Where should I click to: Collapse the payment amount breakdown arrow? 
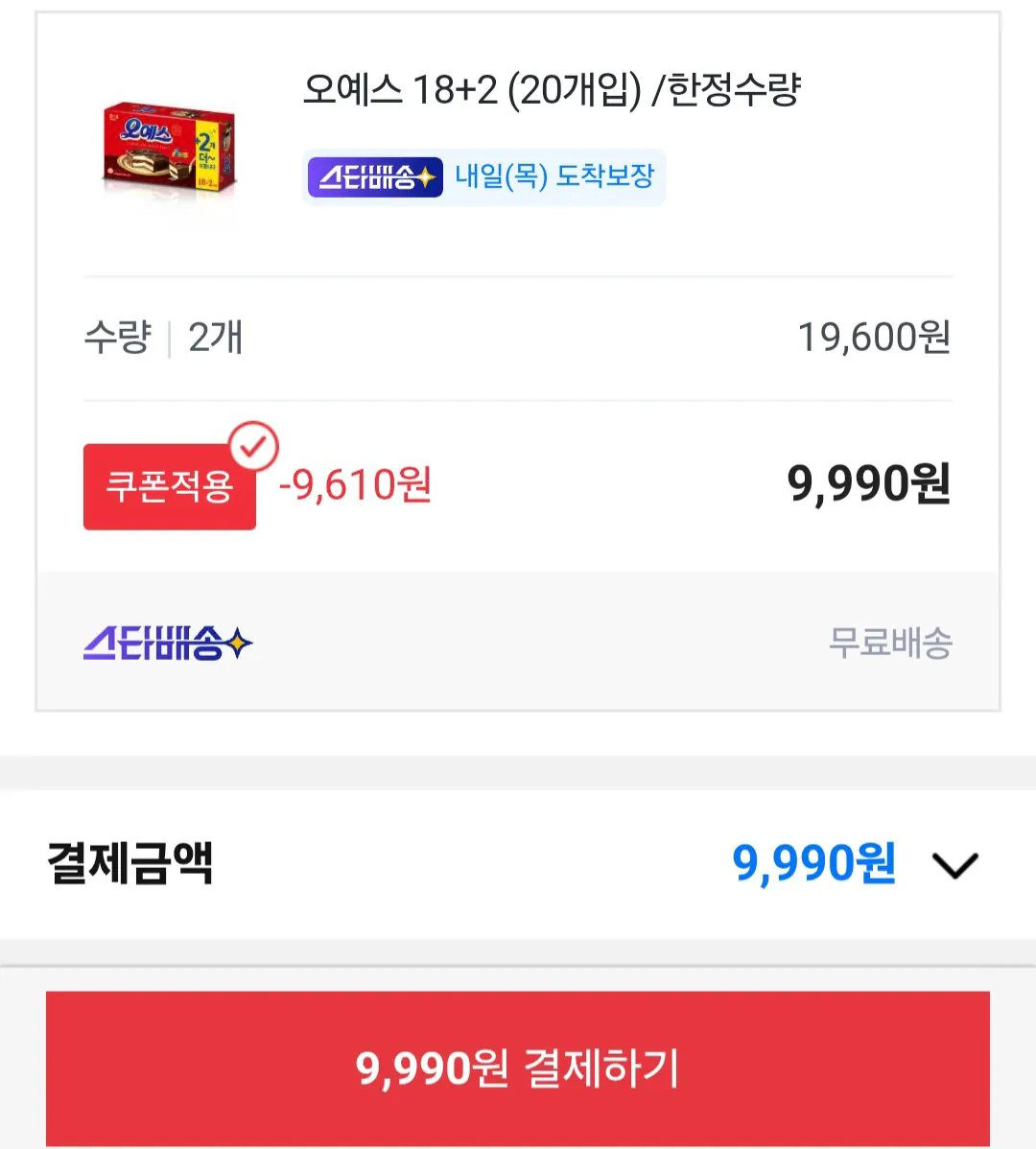[x=955, y=868]
